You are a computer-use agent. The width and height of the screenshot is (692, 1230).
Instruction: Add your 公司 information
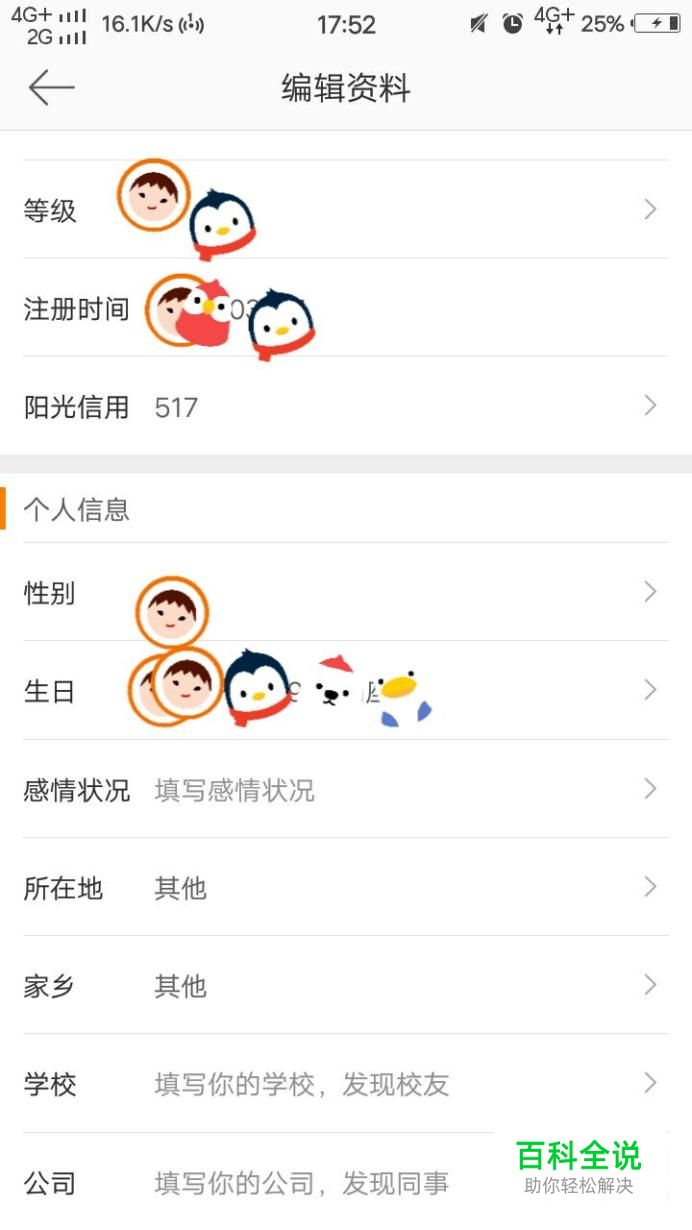[346, 1182]
